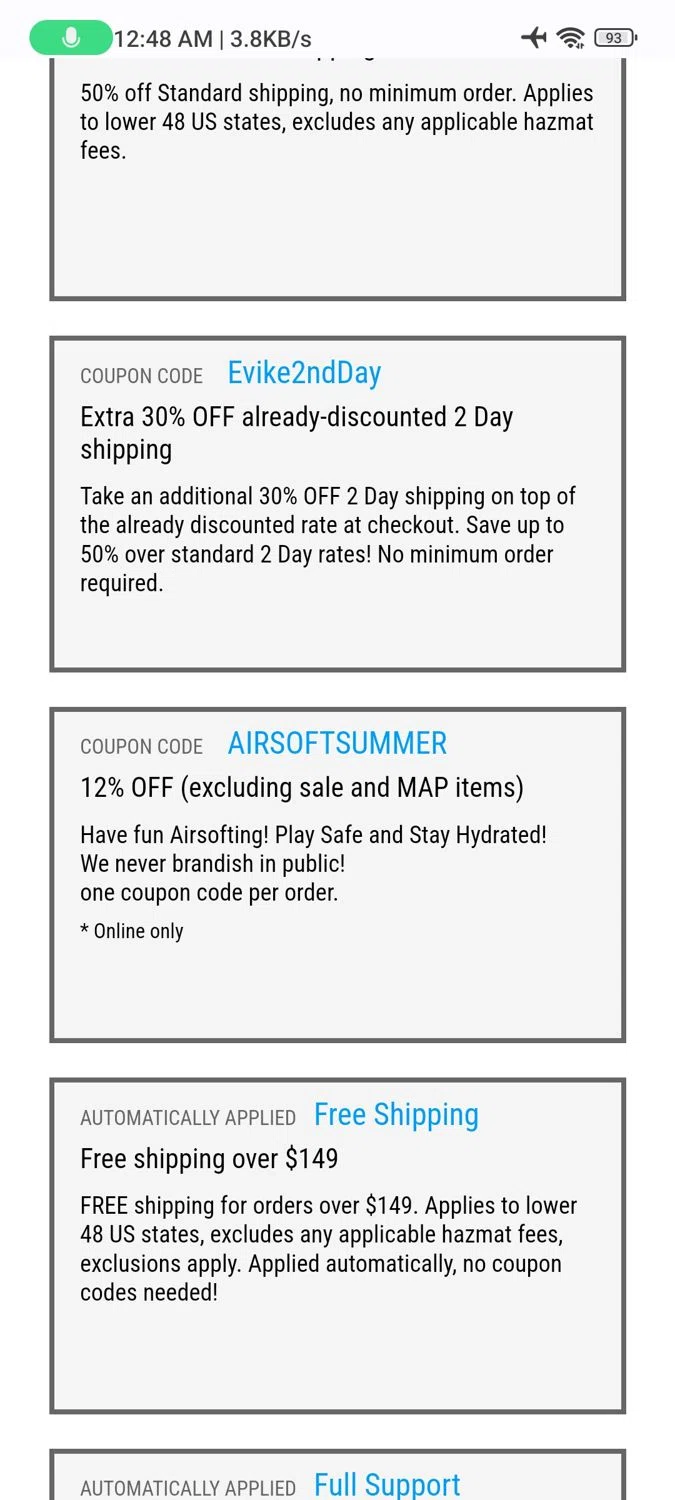Select the AIRSOFTSUMMER coupon code
The image size is (675, 1500).
click(337, 743)
